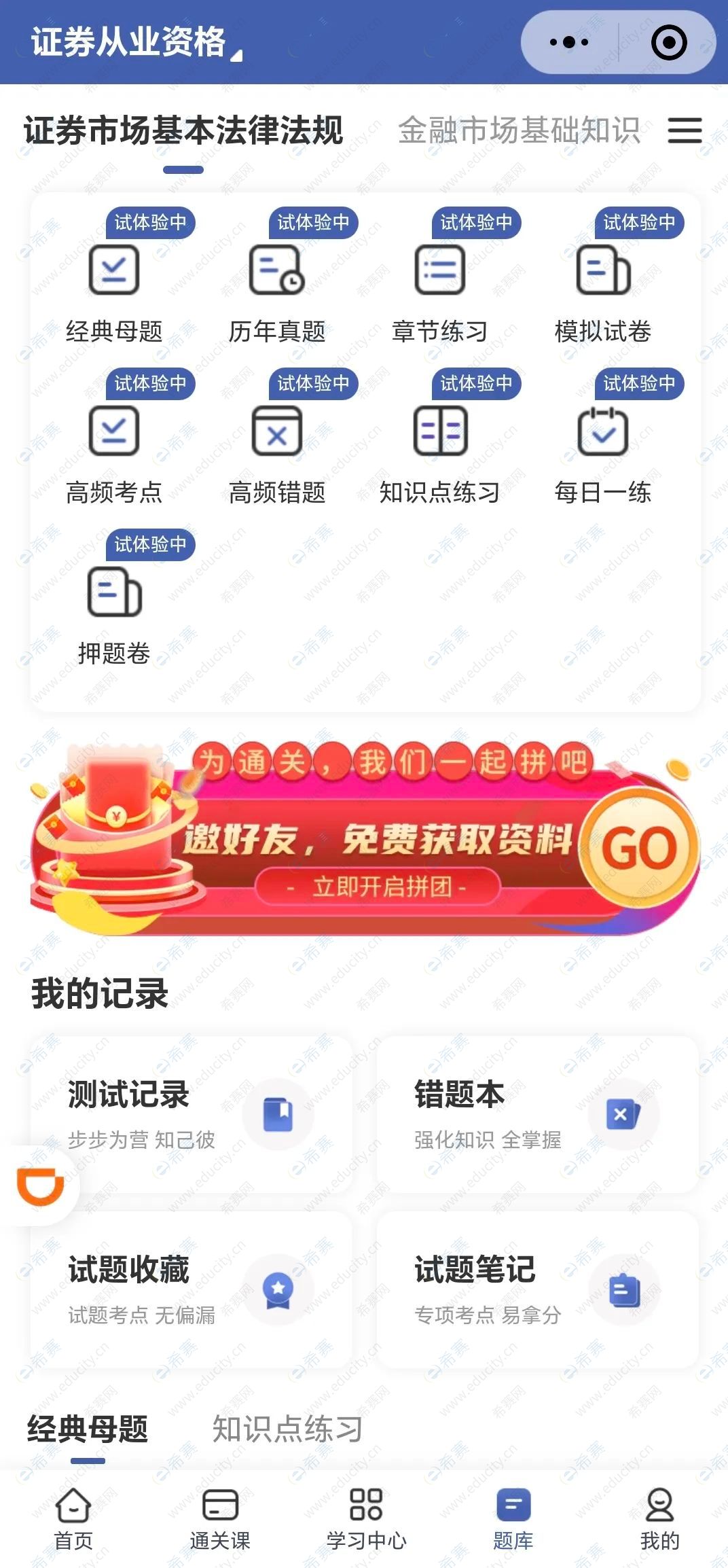Close the mini program with the circle icon
The height and width of the screenshot is (1568, 728).
(x=668, y=42)
